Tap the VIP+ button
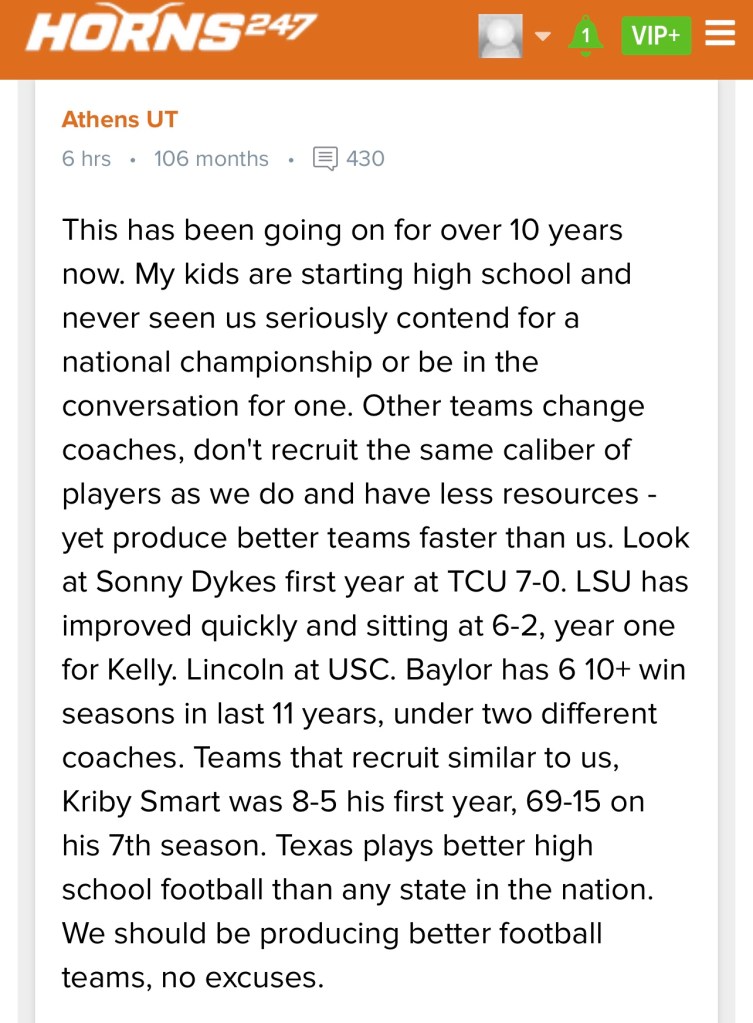Screen dimensions: 753x1023 point(656,36)
